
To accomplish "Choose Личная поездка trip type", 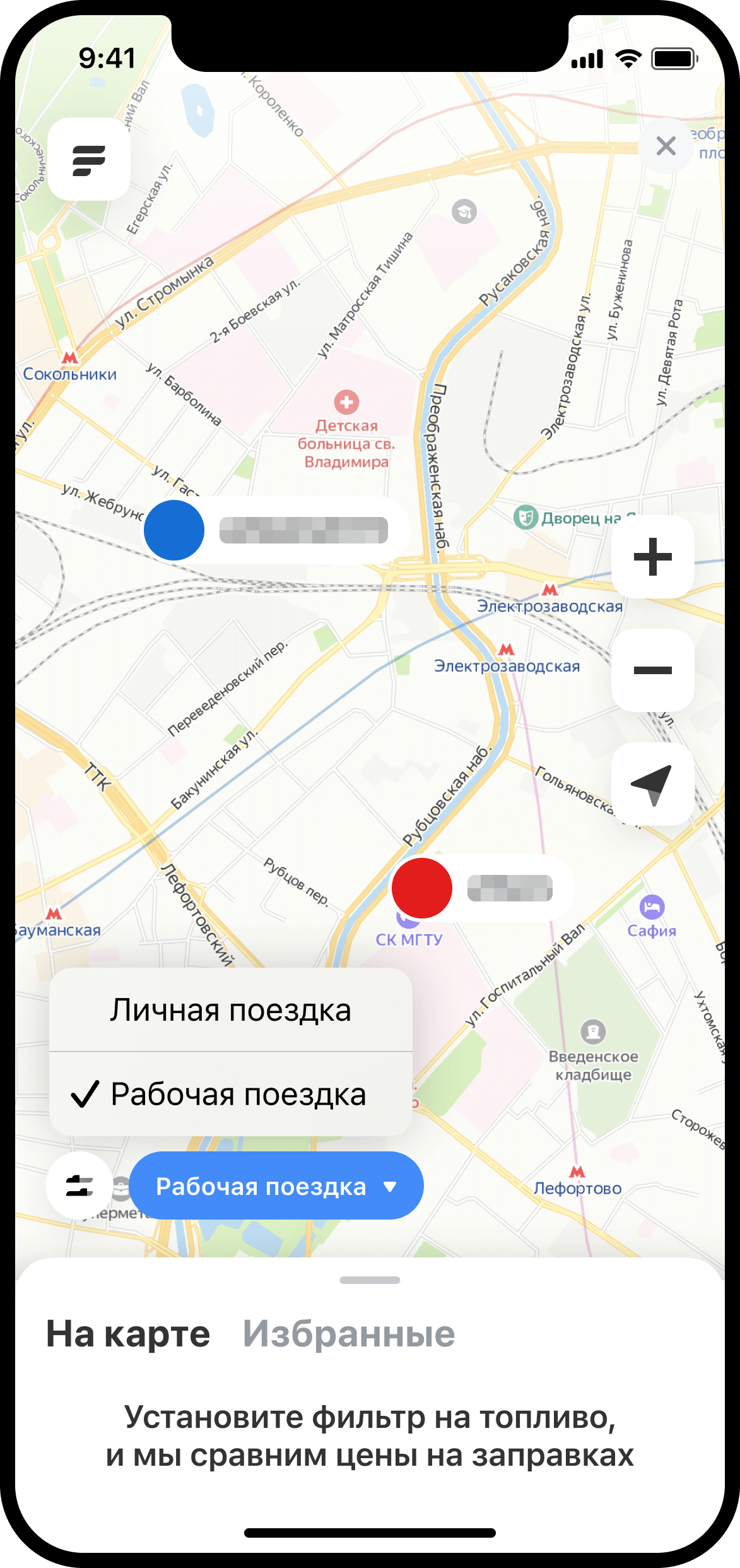I will coord(231,1010).
